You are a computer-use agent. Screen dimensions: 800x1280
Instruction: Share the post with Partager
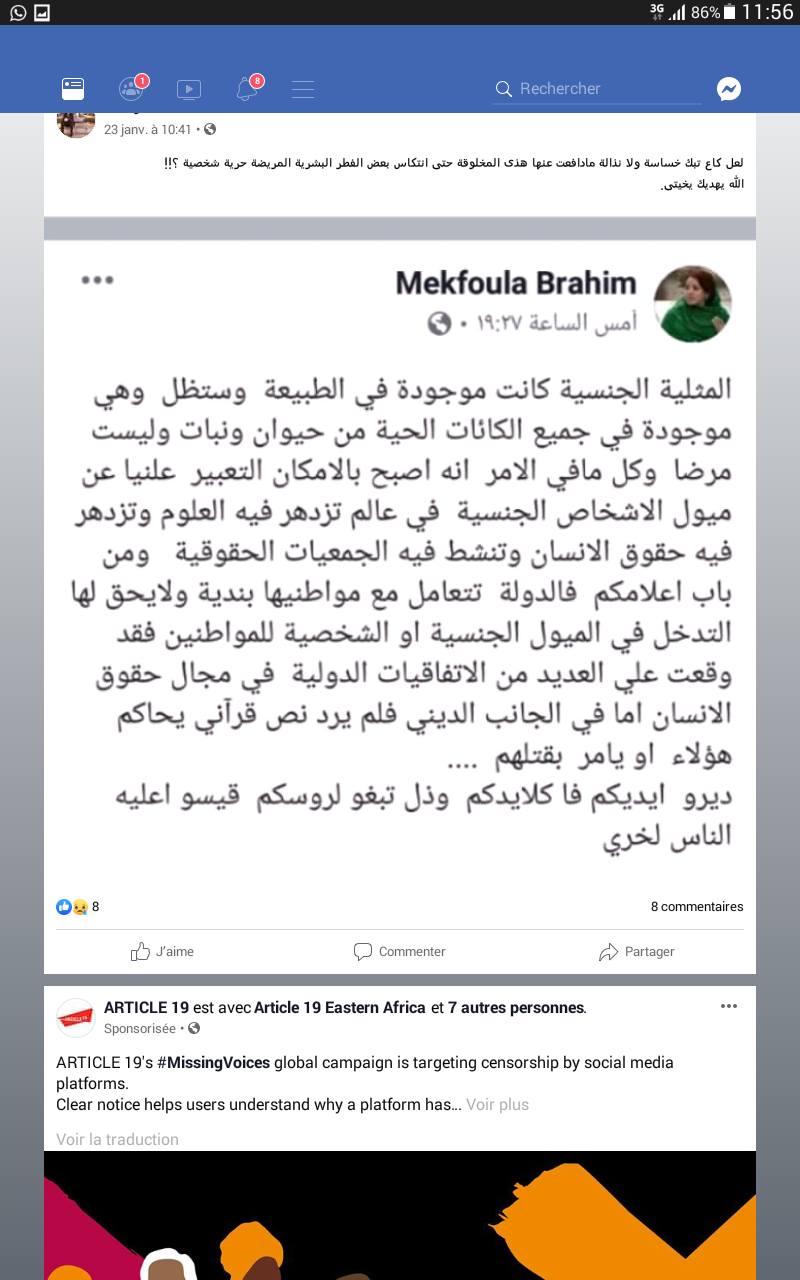pyautogui.click(x=636, y=952)
